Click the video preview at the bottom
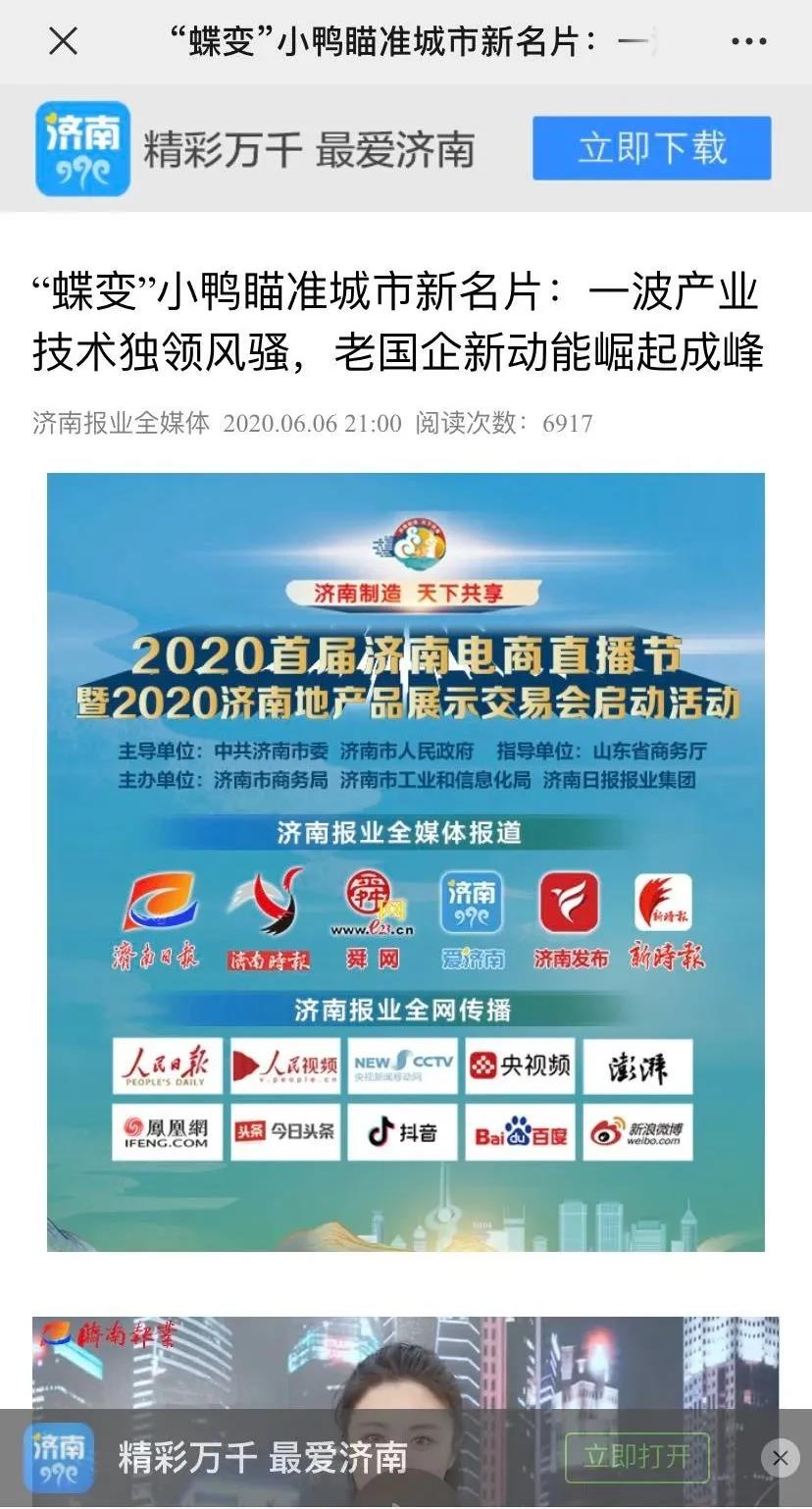This screenshot has height=1509, width=812. [406, 1364]
